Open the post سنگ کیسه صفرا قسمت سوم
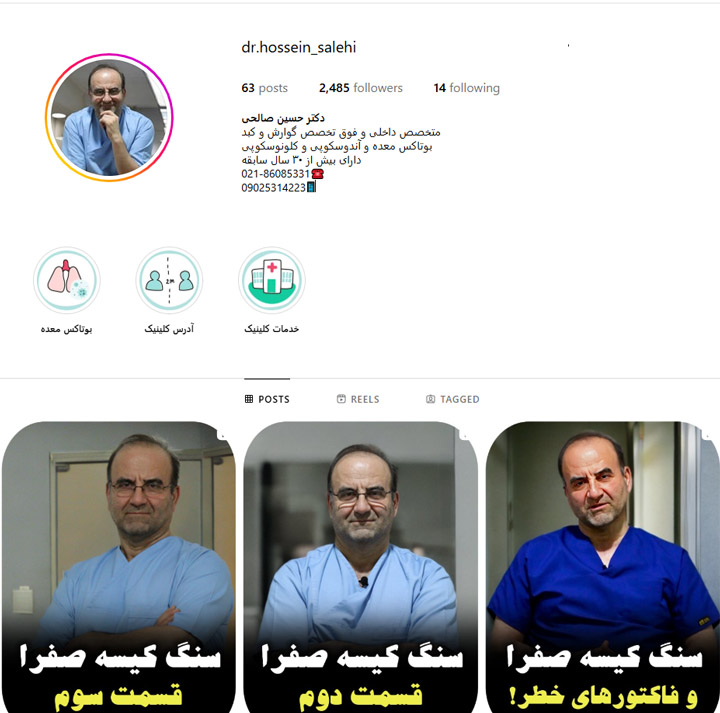The image size is (720, 713). (x=118, y=566)
